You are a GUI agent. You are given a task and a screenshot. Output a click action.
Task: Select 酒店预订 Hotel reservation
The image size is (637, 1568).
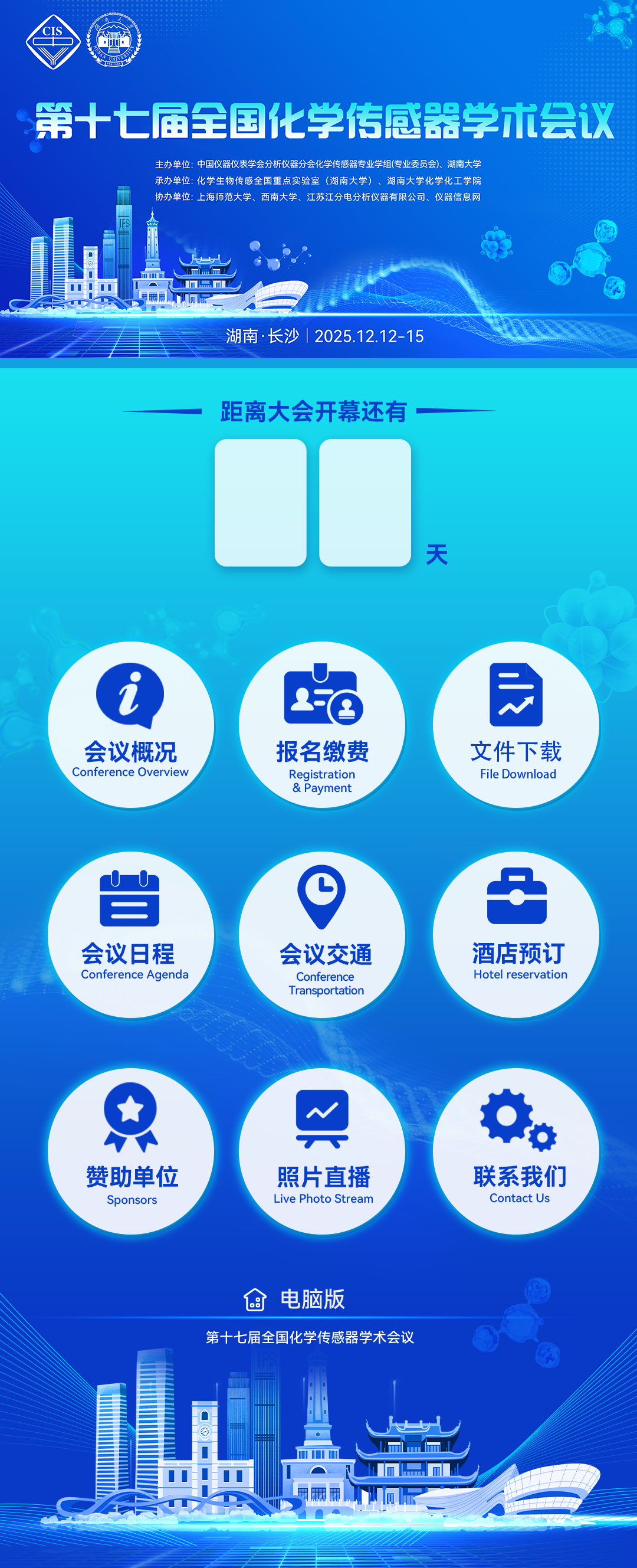[x=516, y=934]
